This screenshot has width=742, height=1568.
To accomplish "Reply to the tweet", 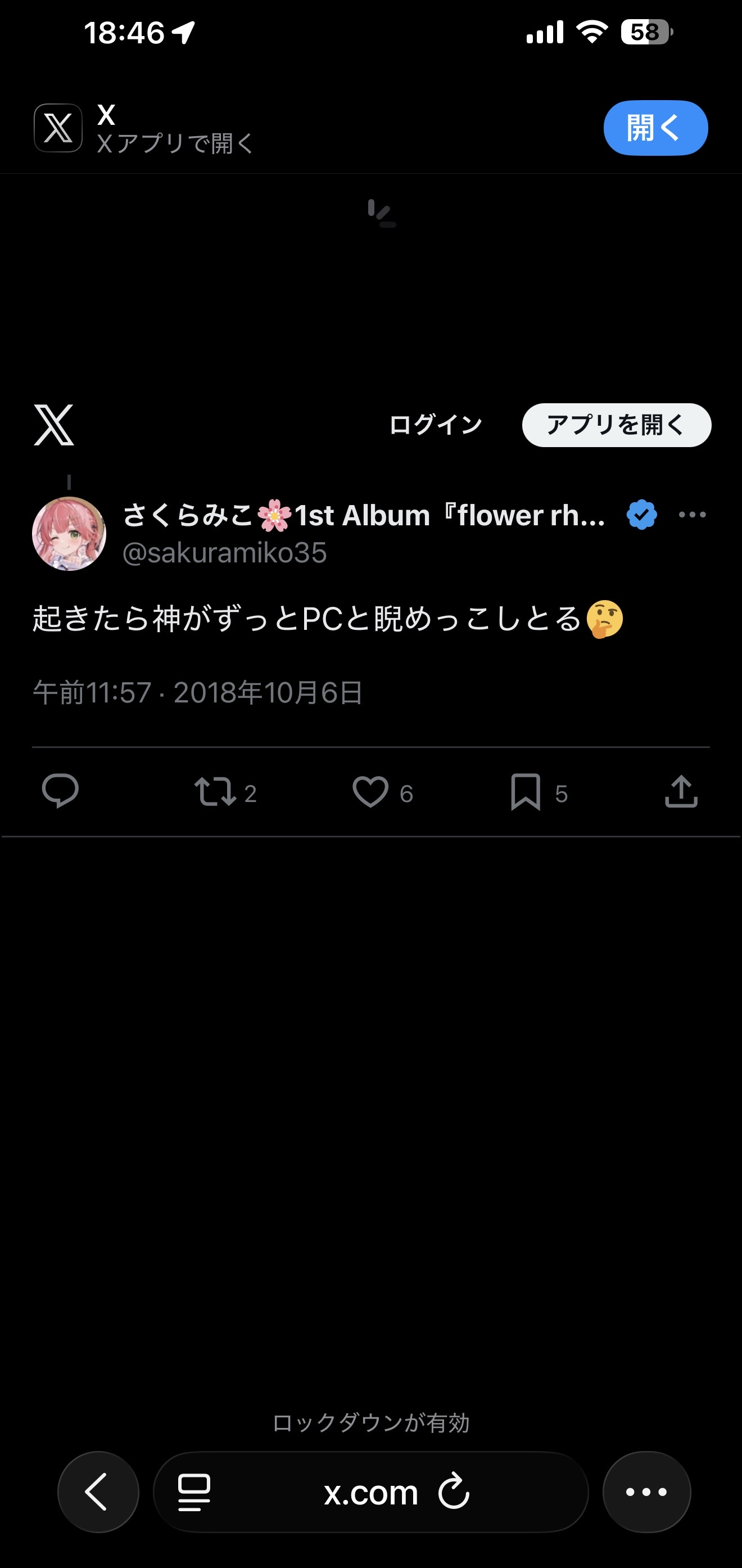I will (61, 791).
